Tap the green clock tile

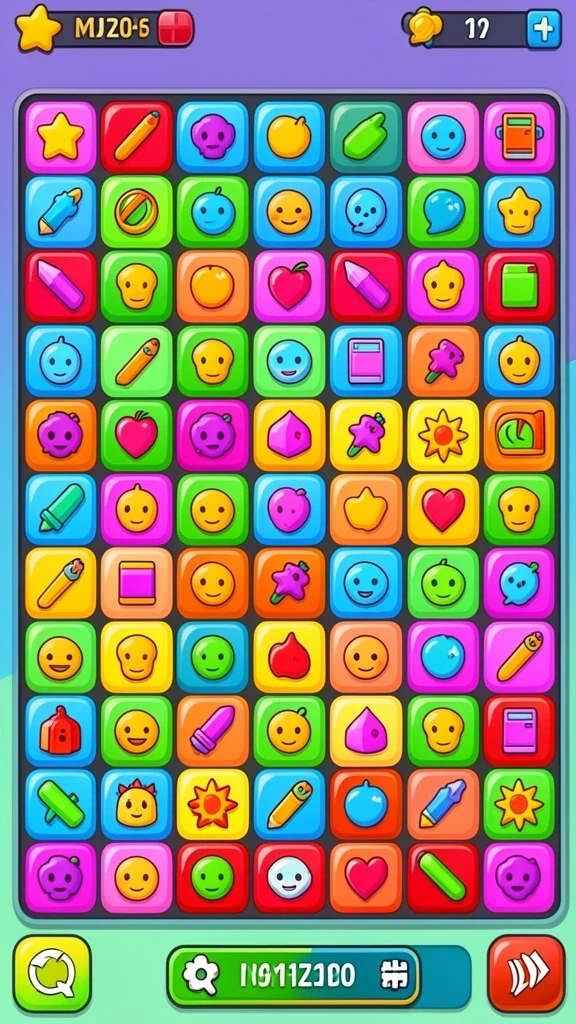(x=519, y=436)
